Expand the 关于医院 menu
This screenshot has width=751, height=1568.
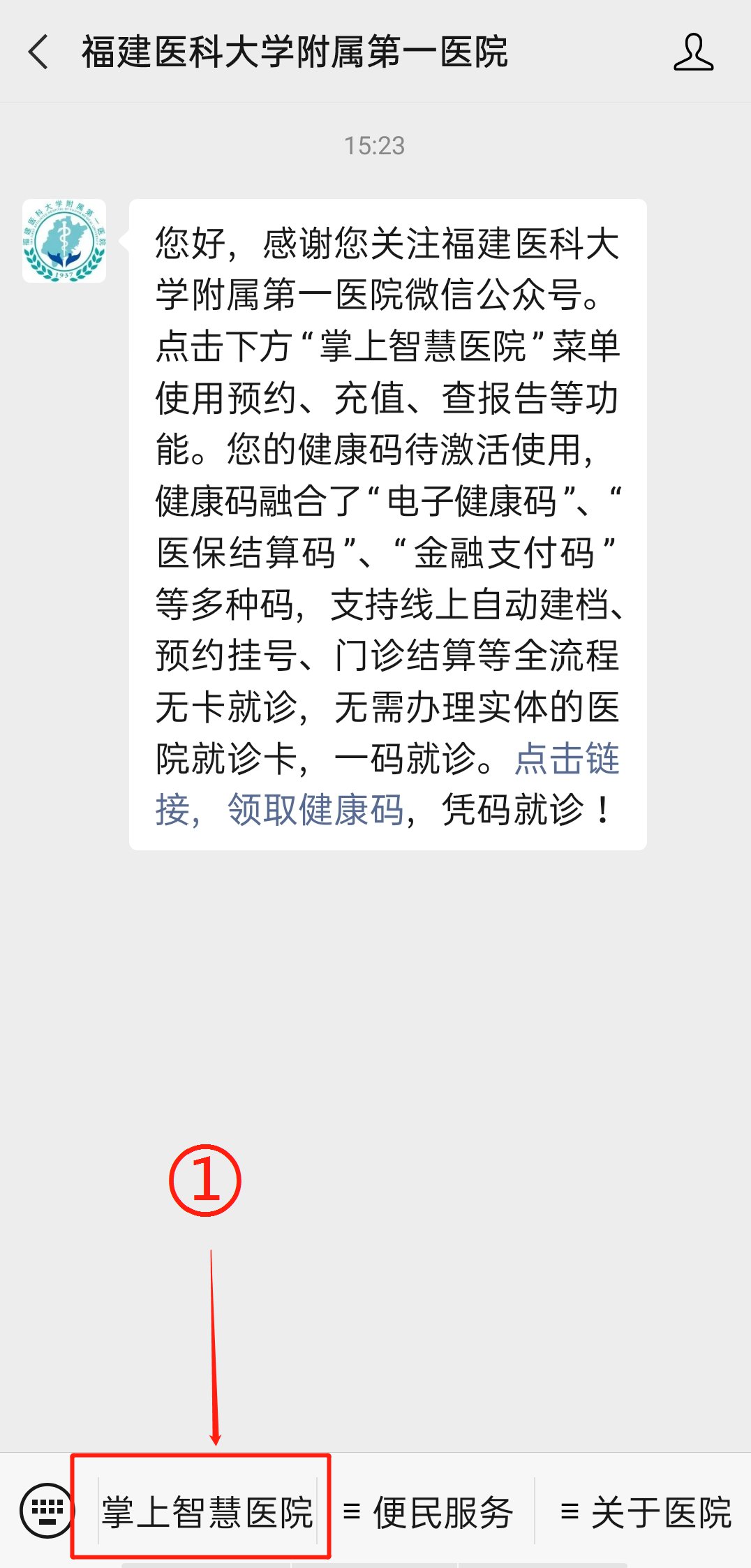[646, 1512]
